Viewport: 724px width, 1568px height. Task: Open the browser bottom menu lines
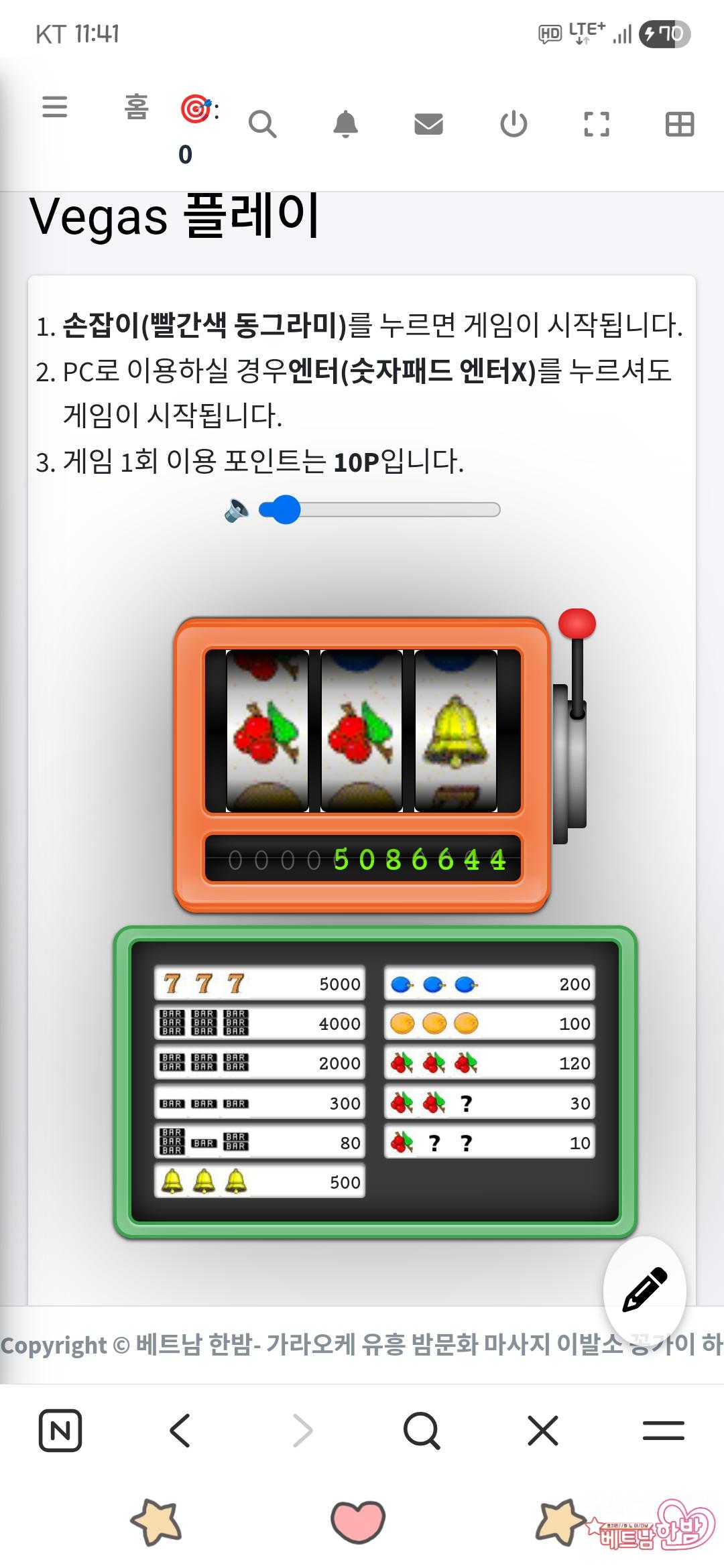663,1431
